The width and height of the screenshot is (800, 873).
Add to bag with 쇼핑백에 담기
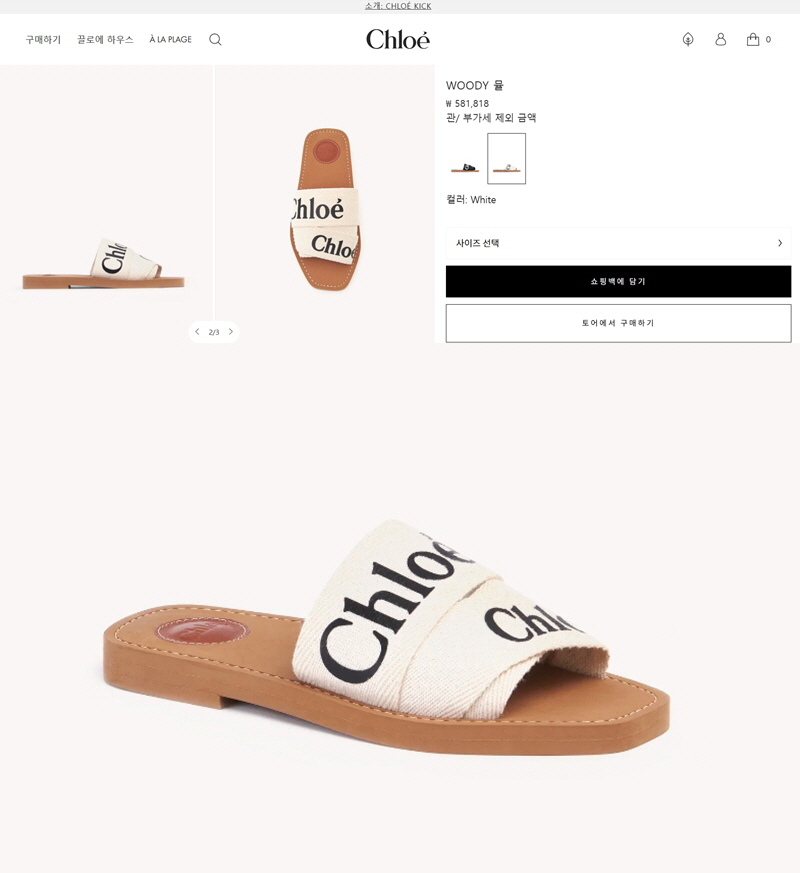click(618, 281)
